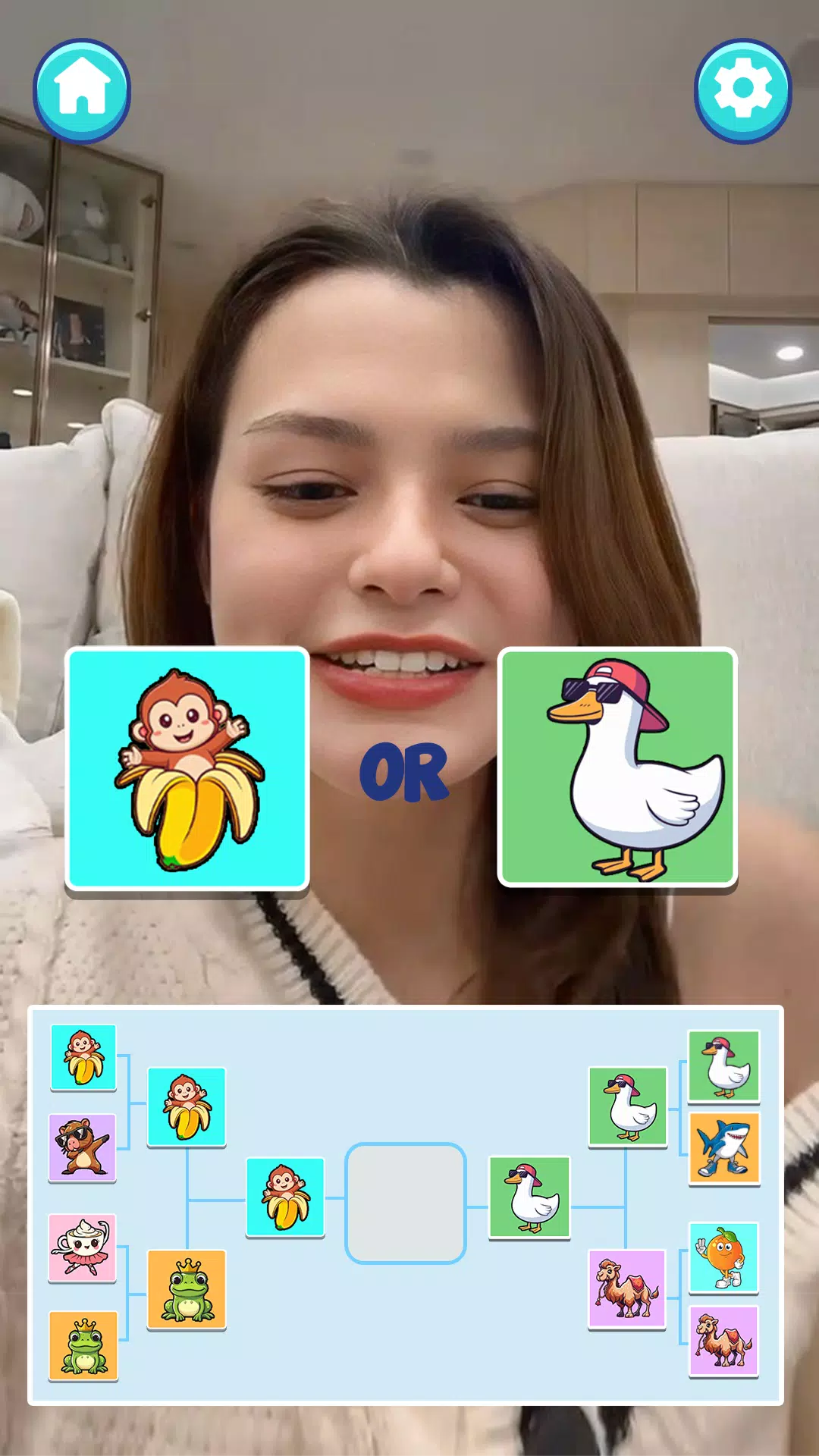Image resolution: width=819 pixels, height=1456 pixels.
Task: Open the Settings gear
Action: pos(741,89)
